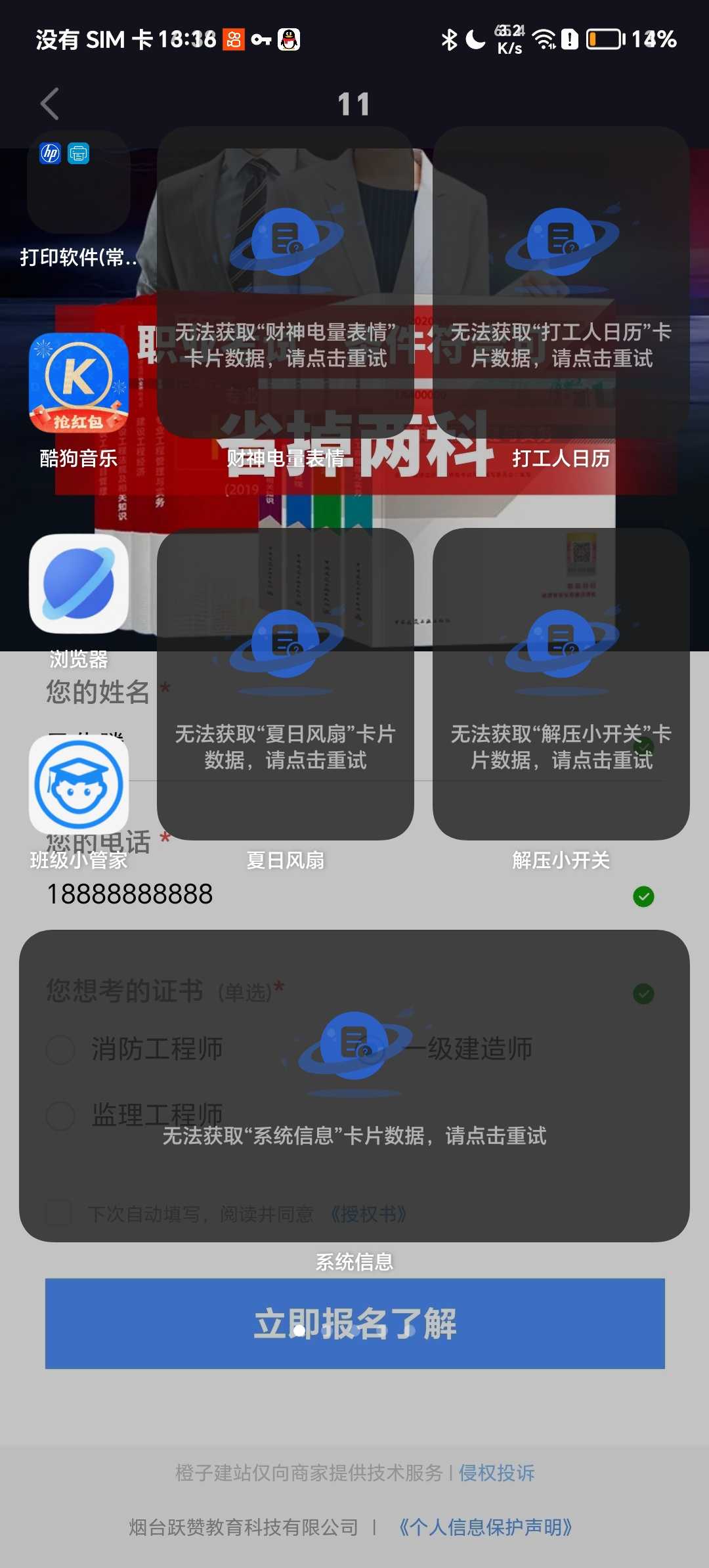Reload the 夏日风扇 widget card
Image resolution: width=709 pixels, height=1568 pixels.
pos(285,684)
